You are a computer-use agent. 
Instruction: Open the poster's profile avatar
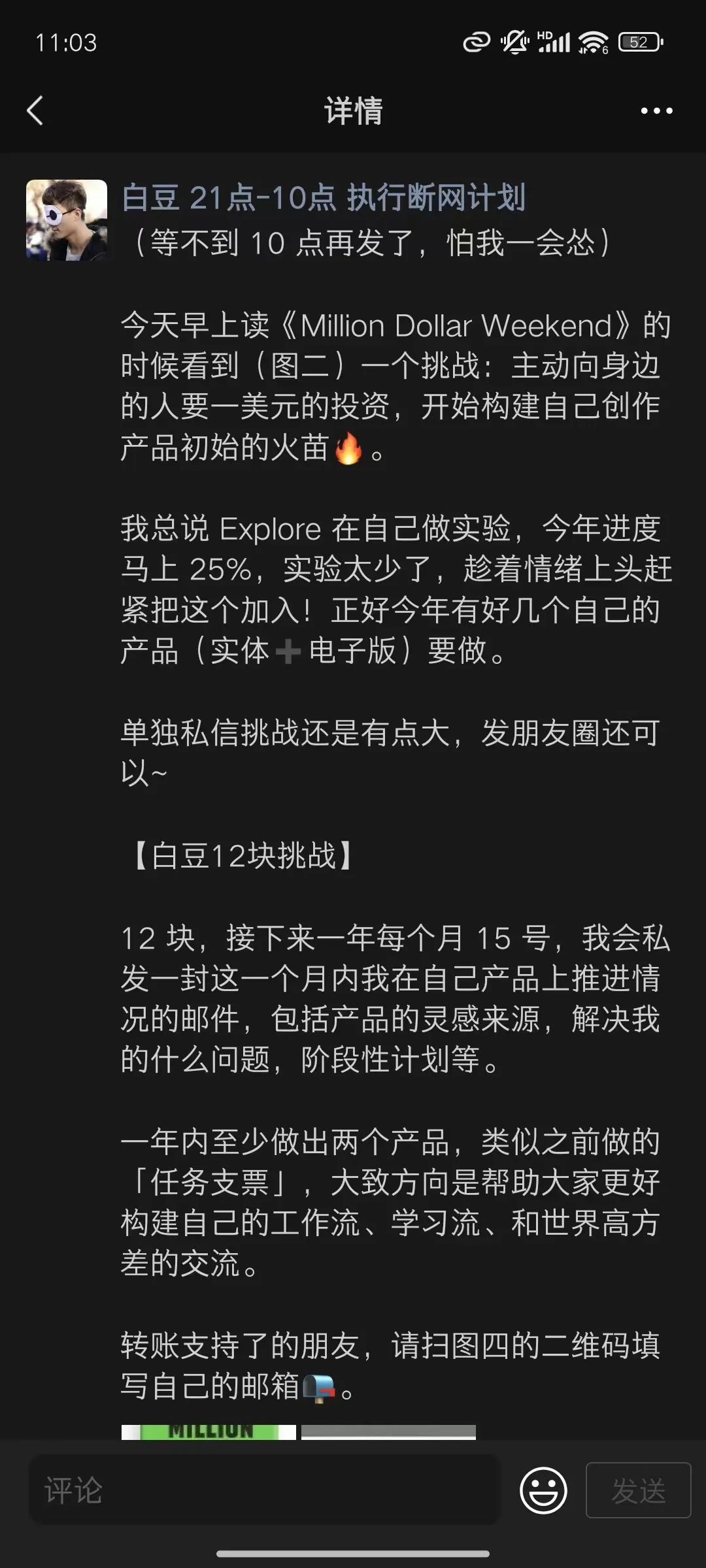tap(67, 220)
